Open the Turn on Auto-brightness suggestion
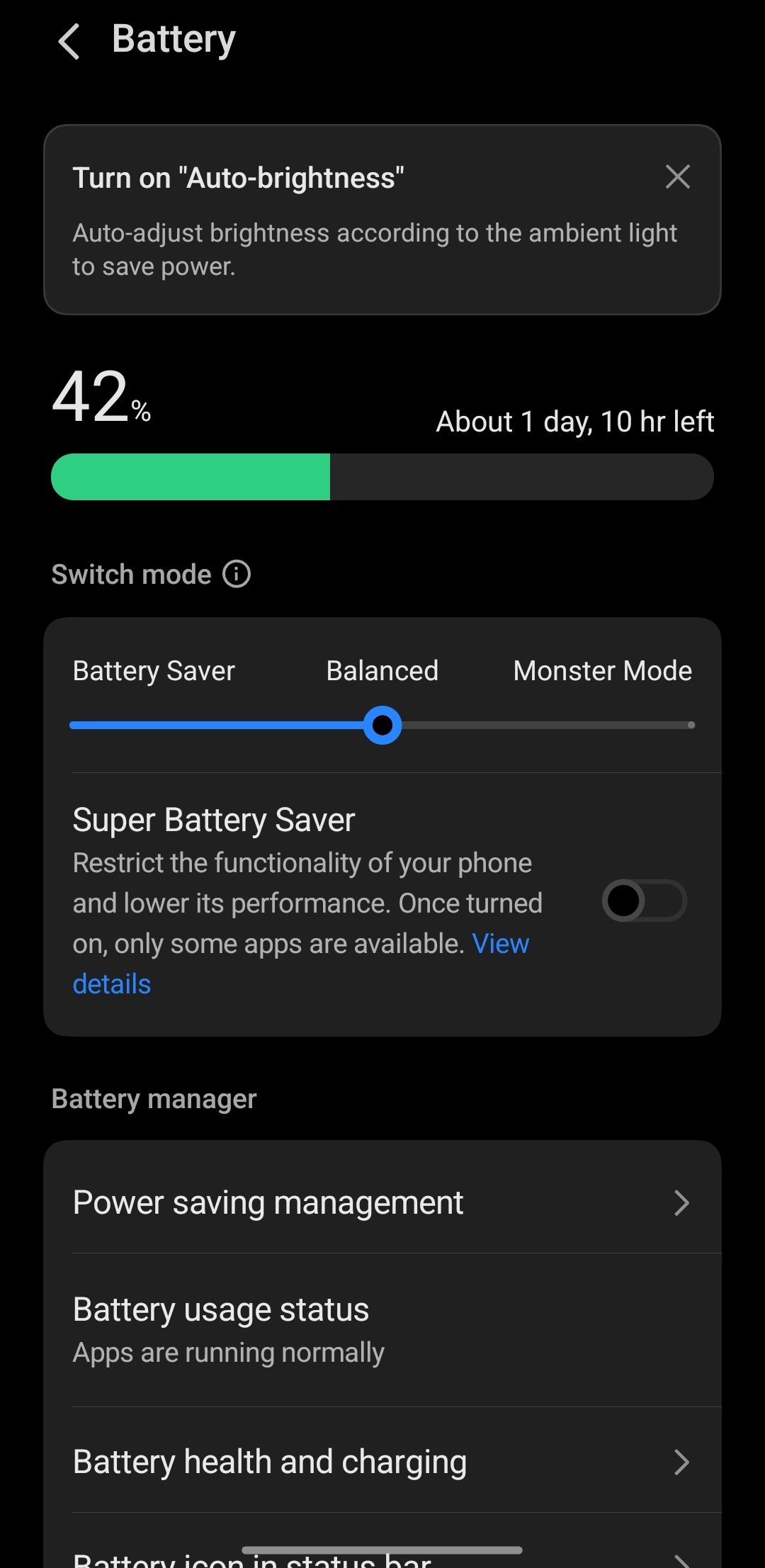765x1568 pixels. 382,220
